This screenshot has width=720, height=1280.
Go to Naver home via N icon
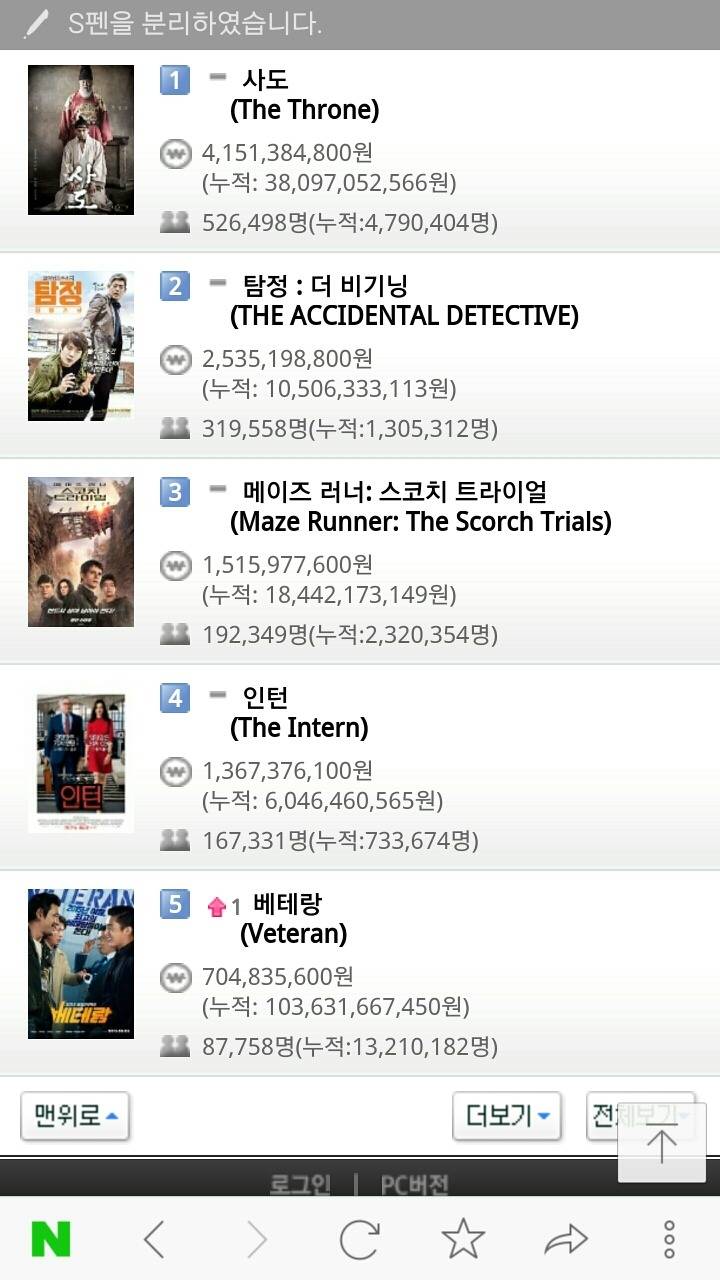[51, 1240]
